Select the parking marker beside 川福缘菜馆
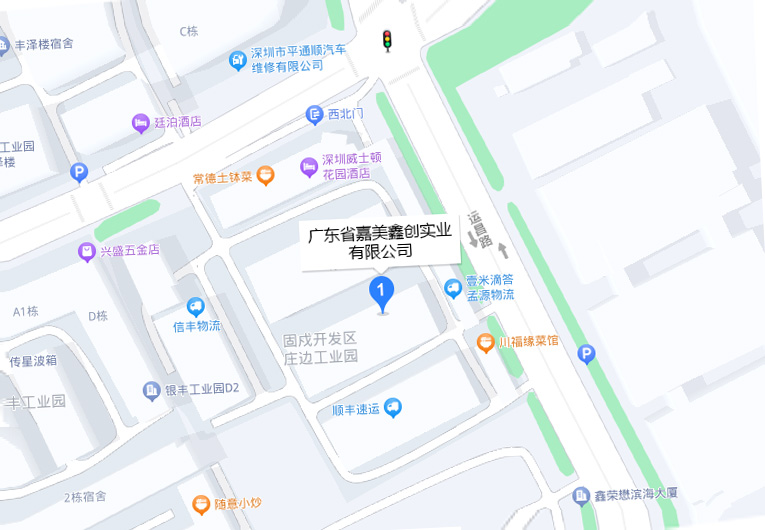 pyautogui.click(x=586, y=352)
